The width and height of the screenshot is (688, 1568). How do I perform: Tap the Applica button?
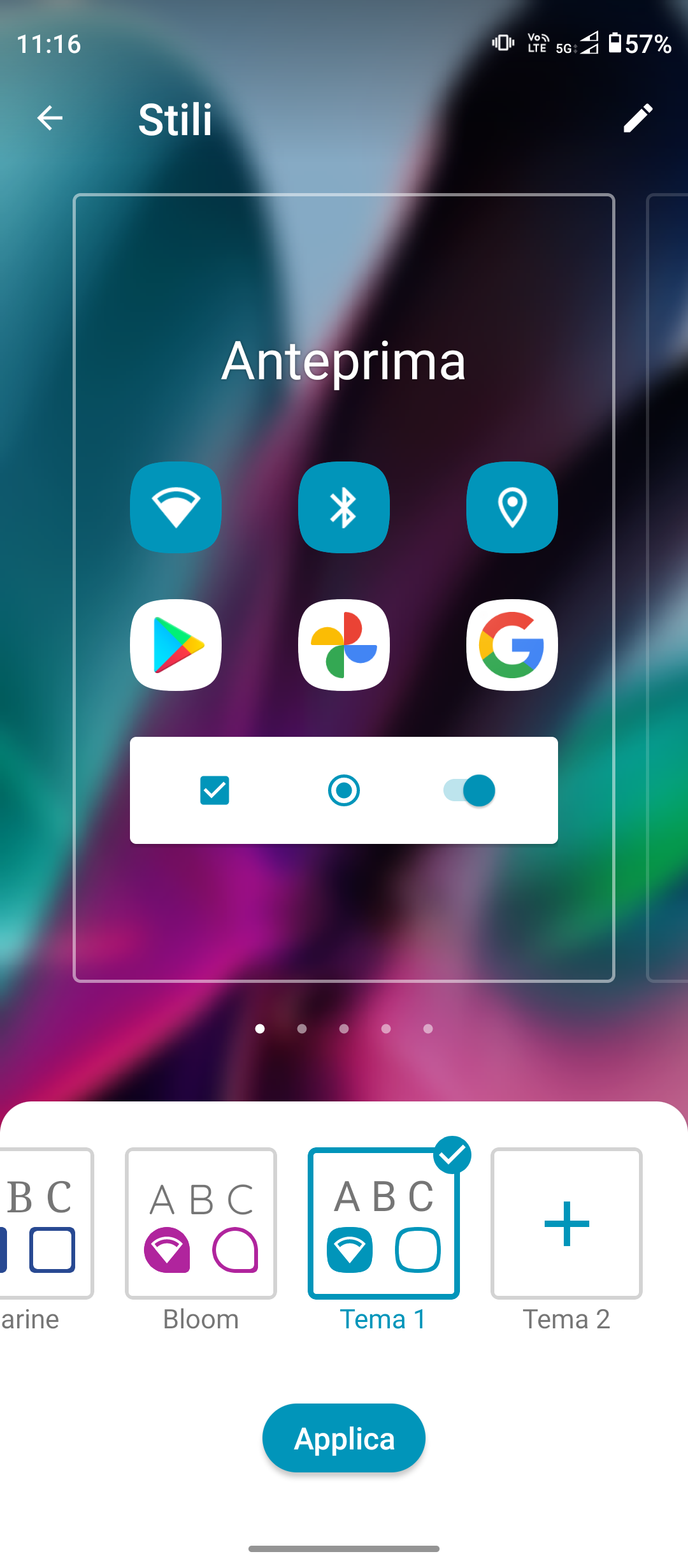[x=344, y=1438]
